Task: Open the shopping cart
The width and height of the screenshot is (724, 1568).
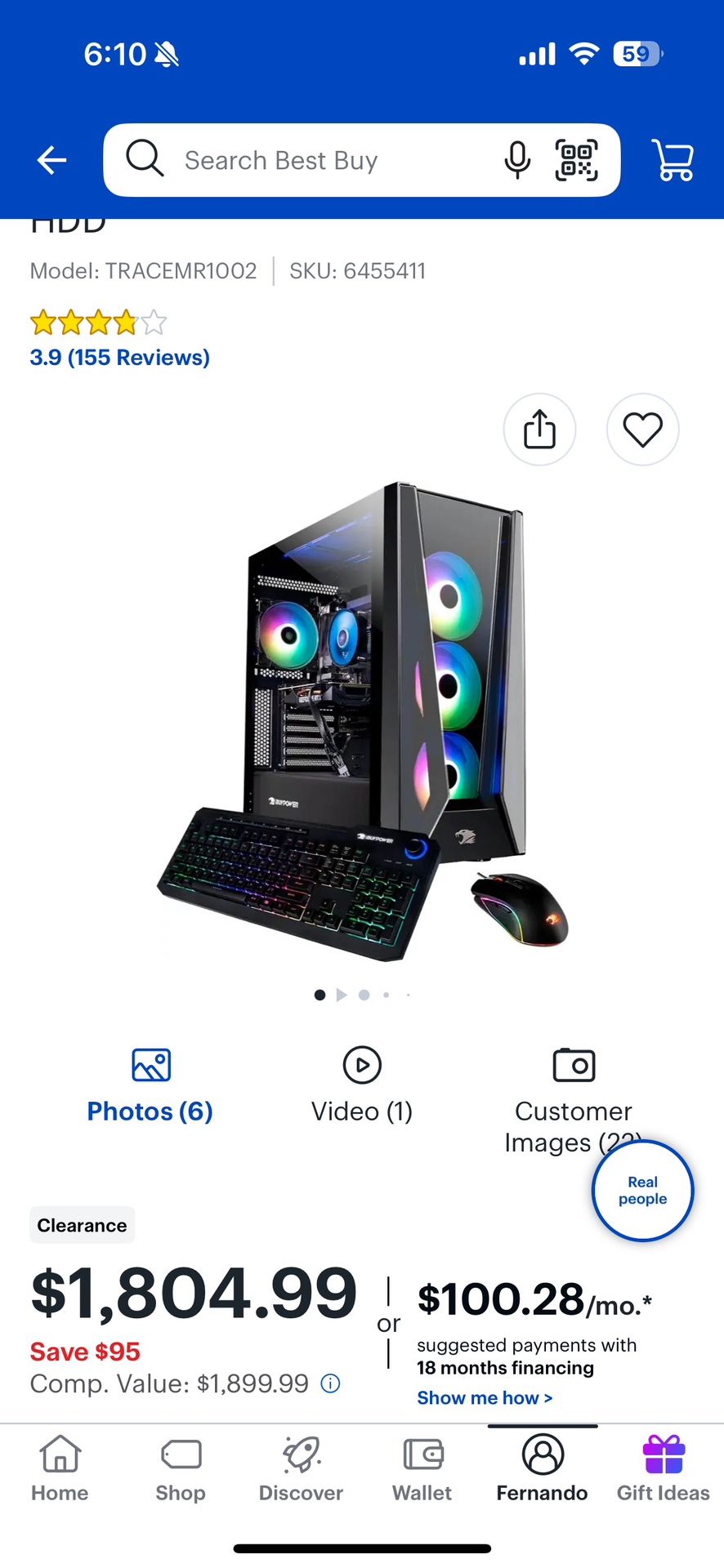Action: click(x=673, y=160)
